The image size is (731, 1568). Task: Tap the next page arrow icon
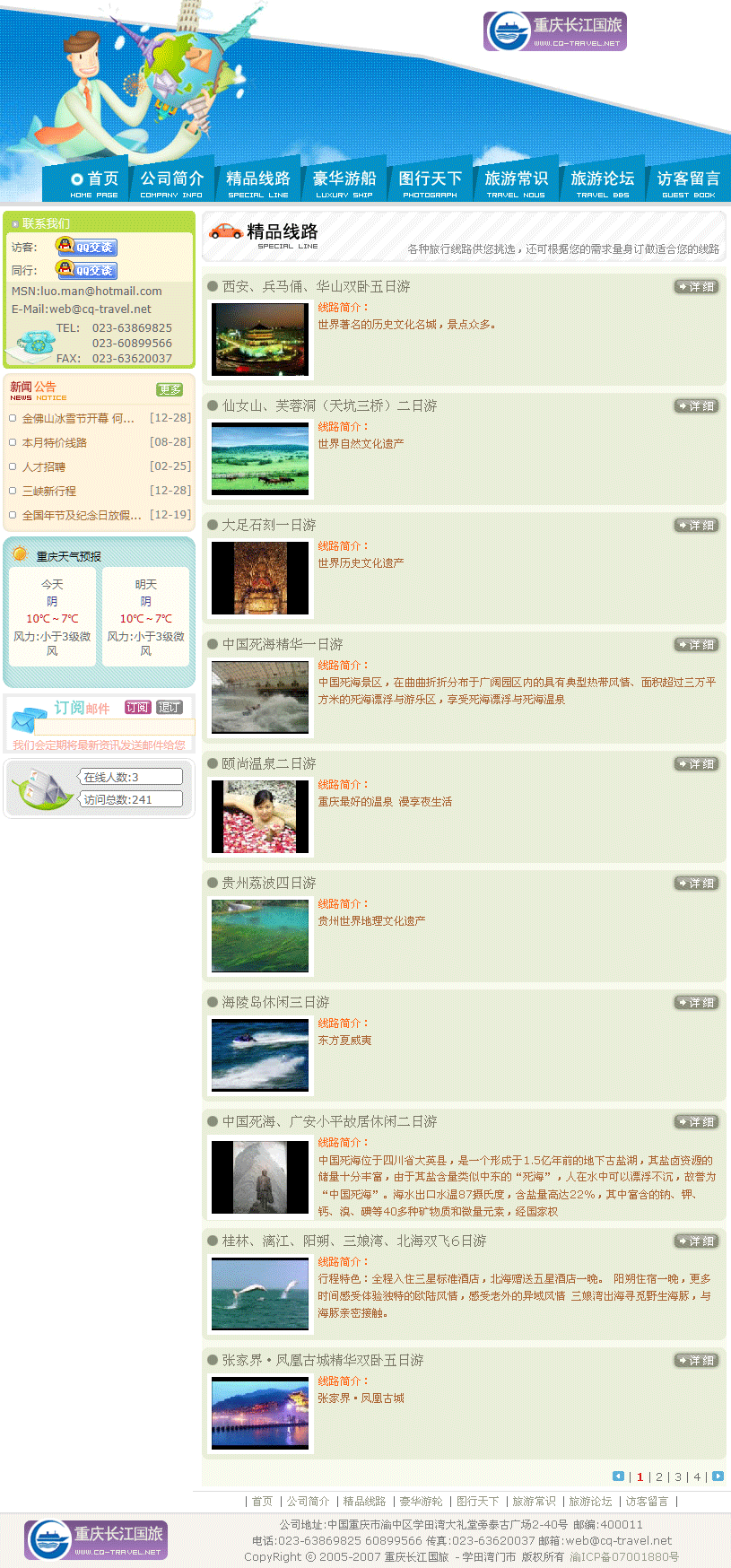[x=718, y=1476]
